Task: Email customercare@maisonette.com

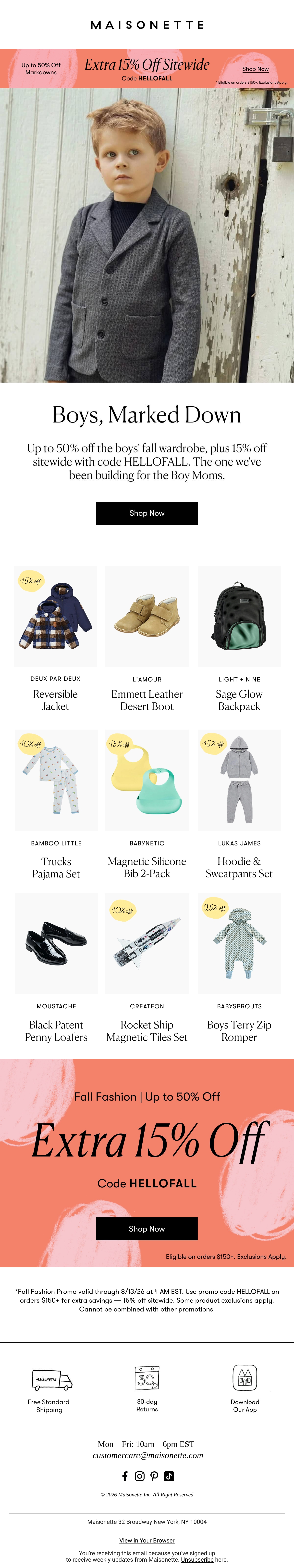Action: pos(148,1455)
